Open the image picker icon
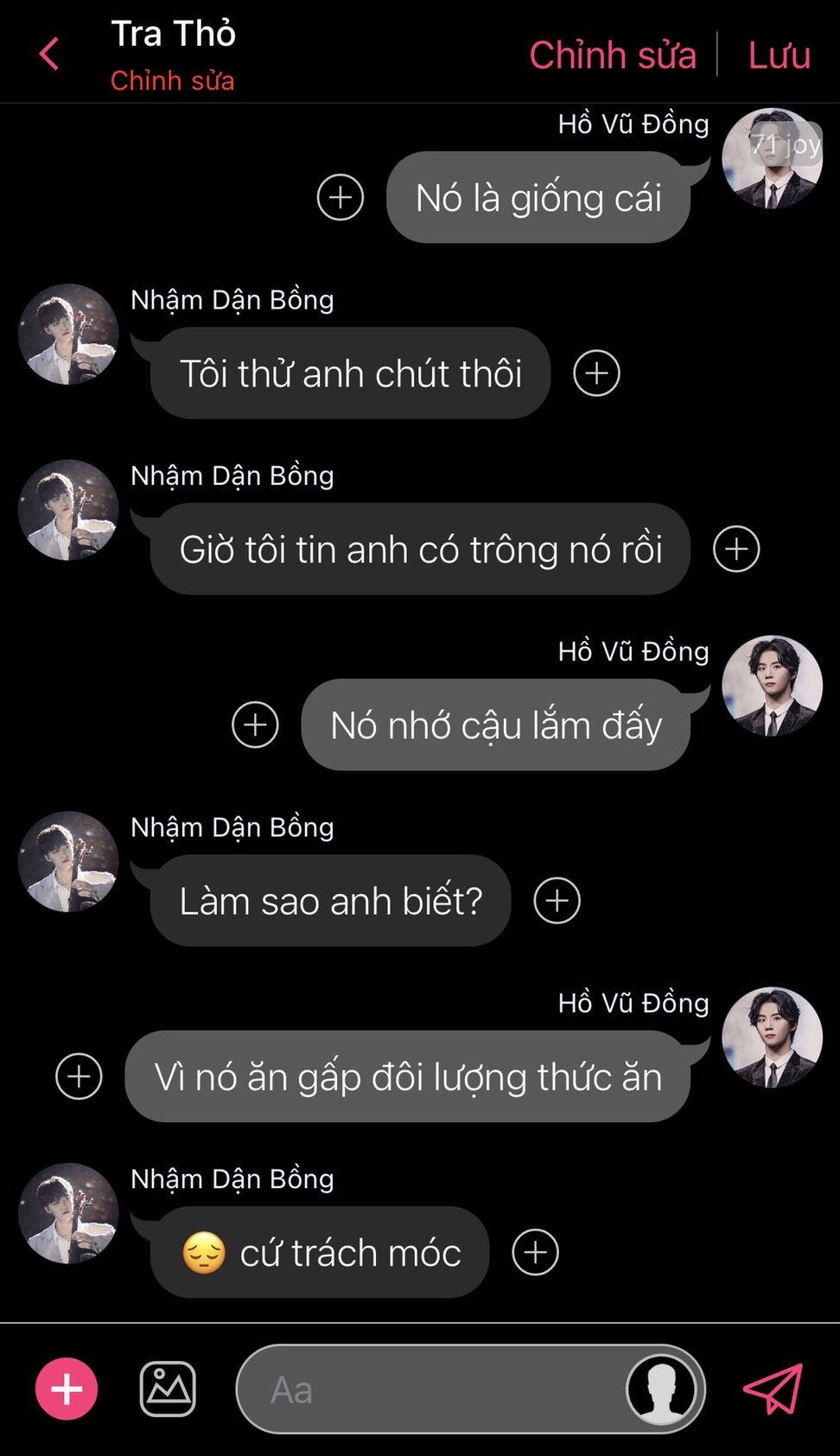Viewport: 840px width, 1456px height. 168,1389
